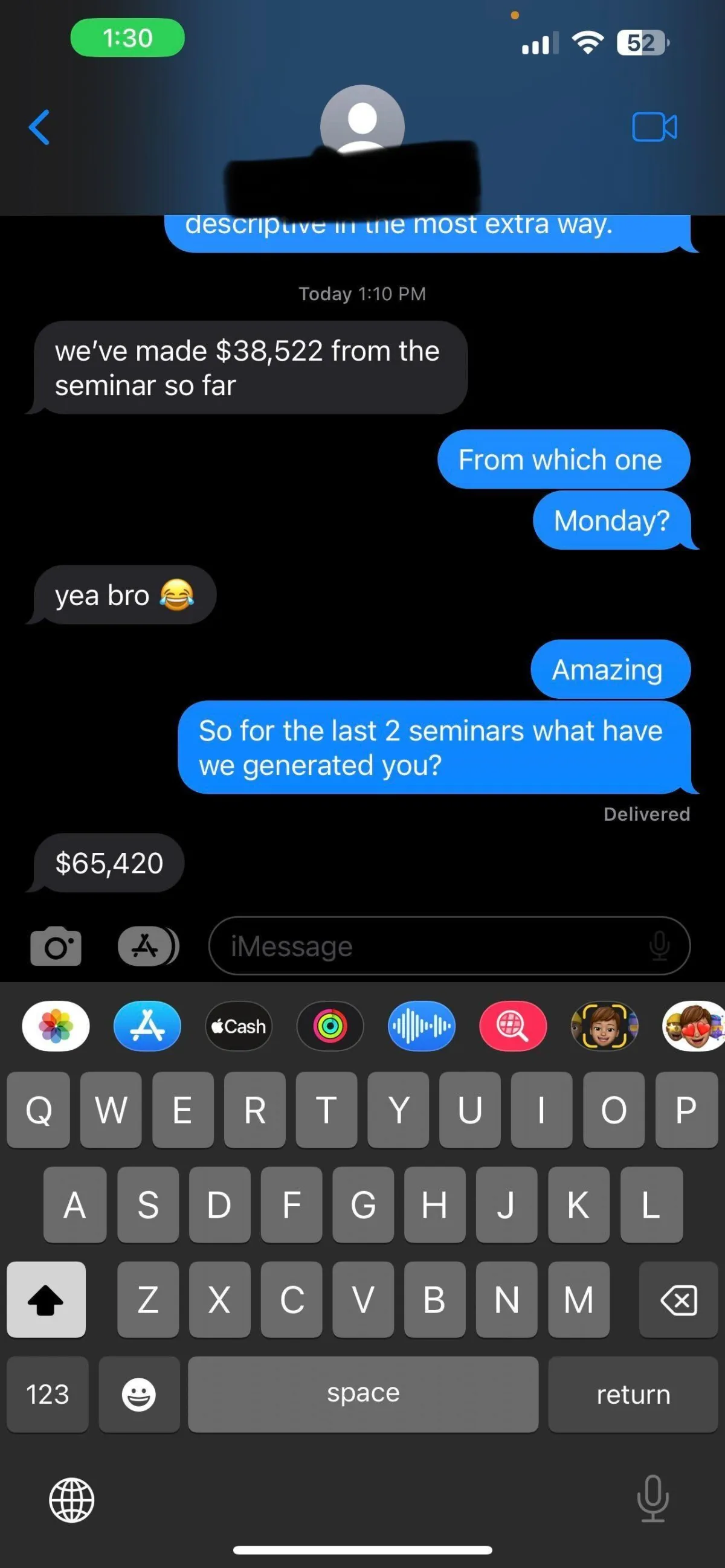Focus the iMessage text field
Screen dimensions: 725x1568
pyautogui.click(x=426, y=946)
